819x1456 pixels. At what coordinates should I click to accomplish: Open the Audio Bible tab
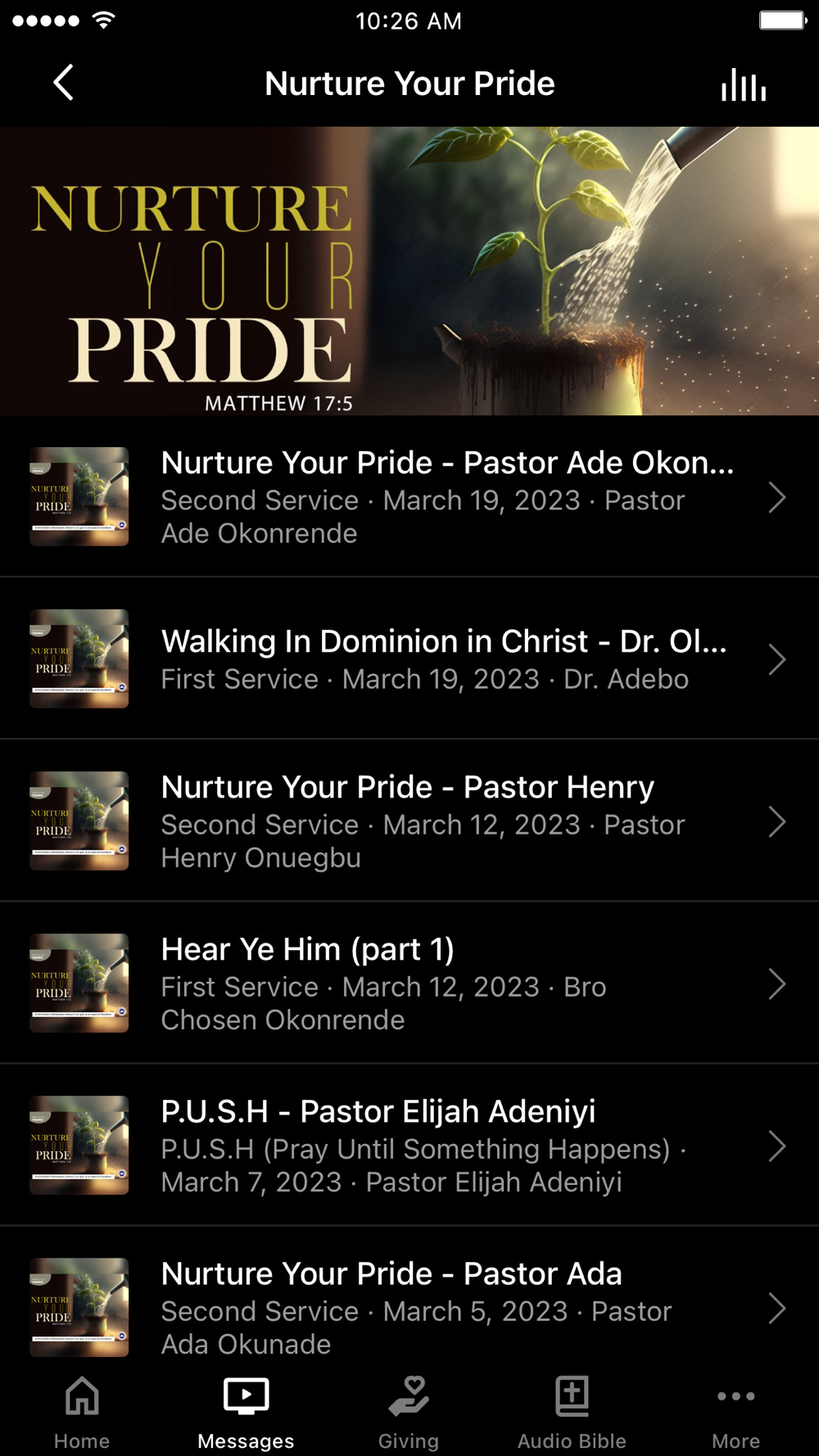(572, 1412)
